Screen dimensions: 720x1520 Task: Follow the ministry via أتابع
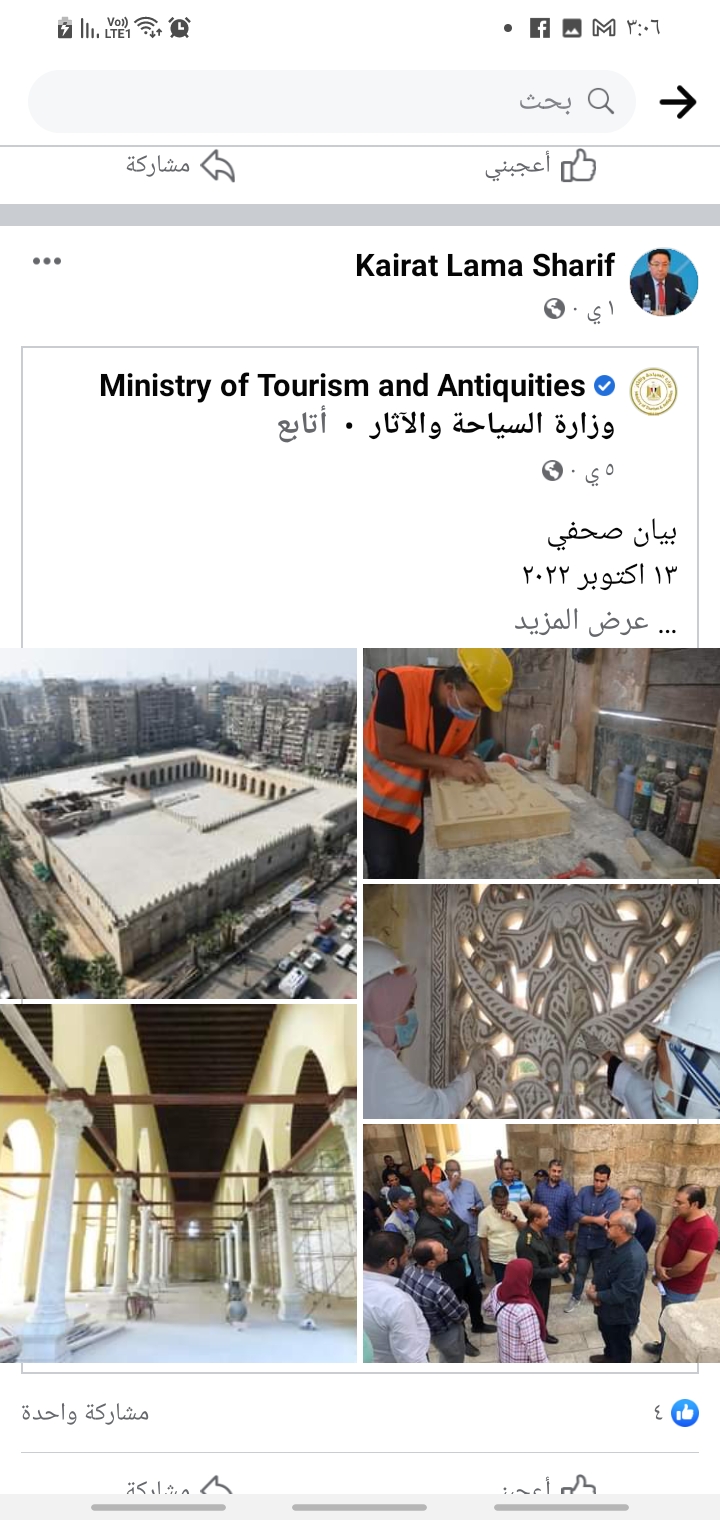coord(302,425)
